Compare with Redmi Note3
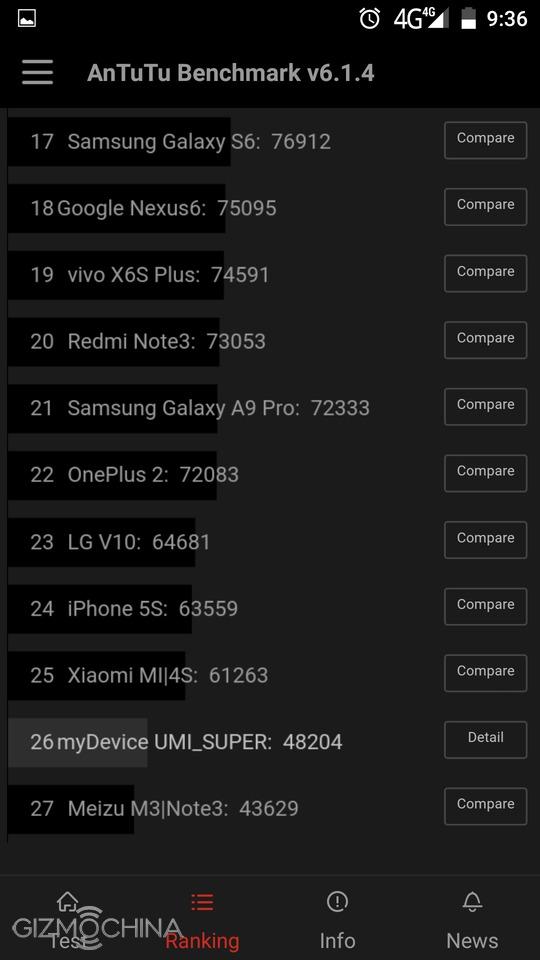Image resolution: width=540 pixels, height=960 pixels. (x=486, y=340)
